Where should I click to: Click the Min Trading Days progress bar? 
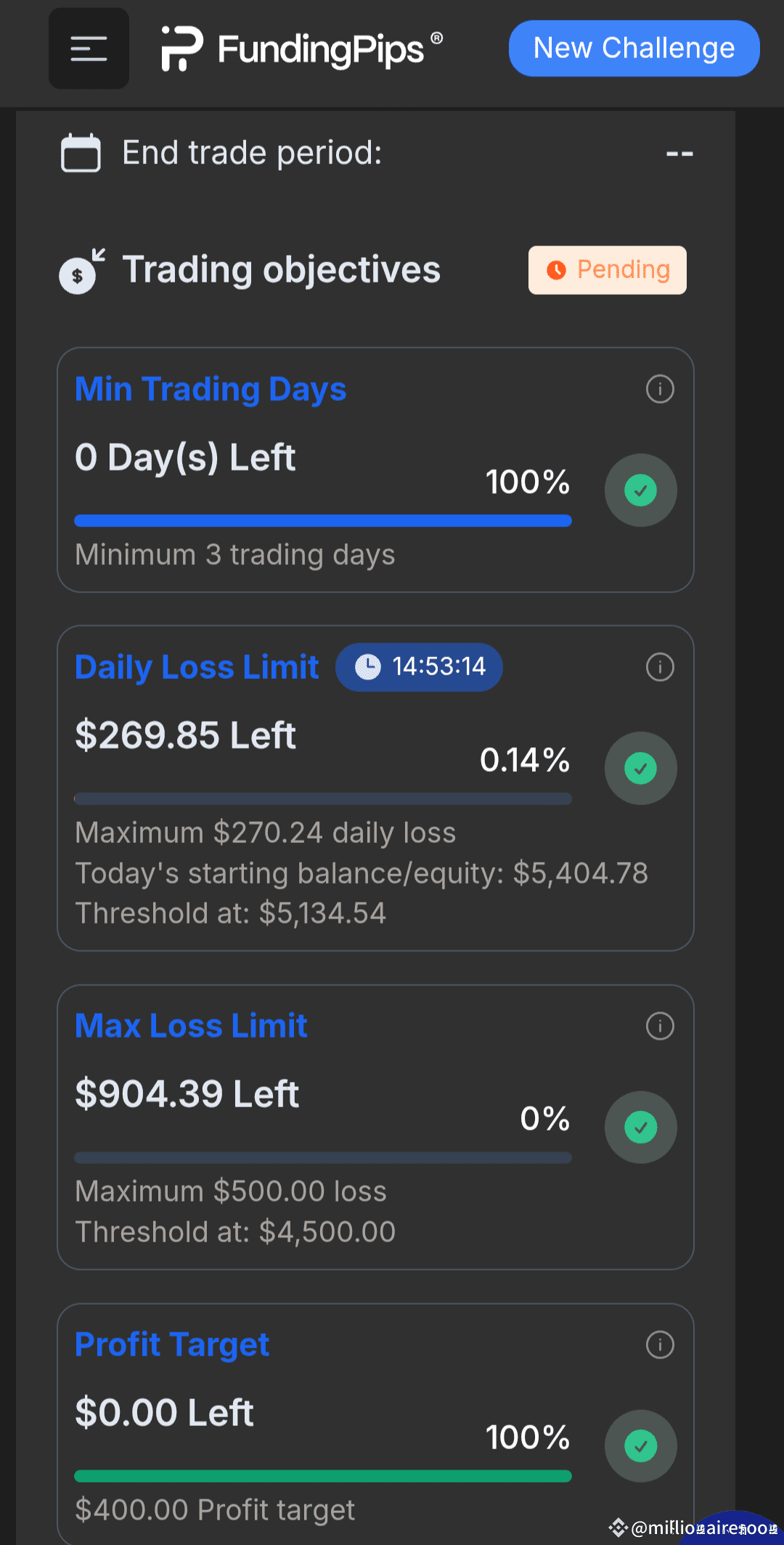click(323, 520)
